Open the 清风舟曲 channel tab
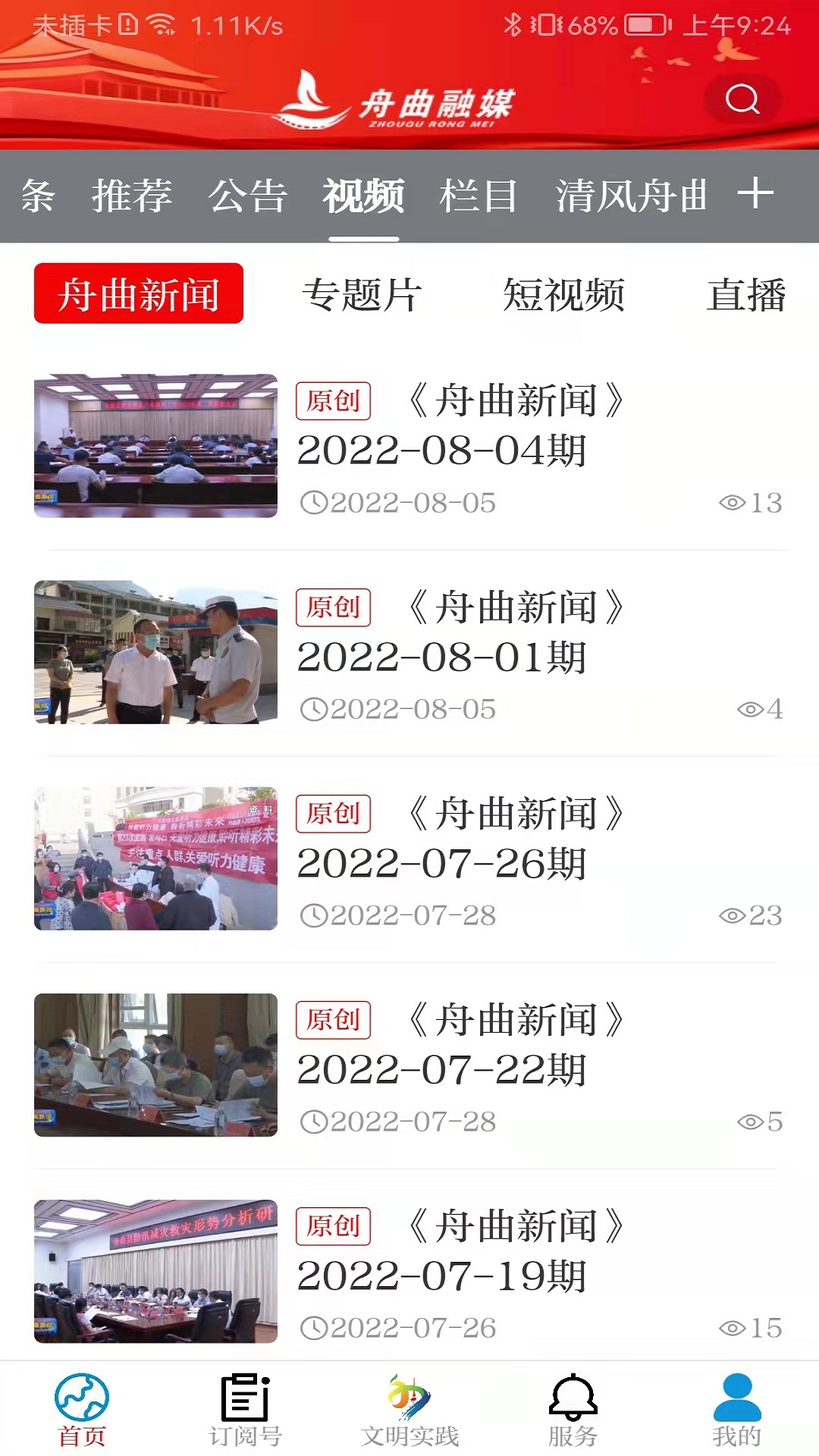The height and width of the screenshot is (1456, 819). [631, 196]
